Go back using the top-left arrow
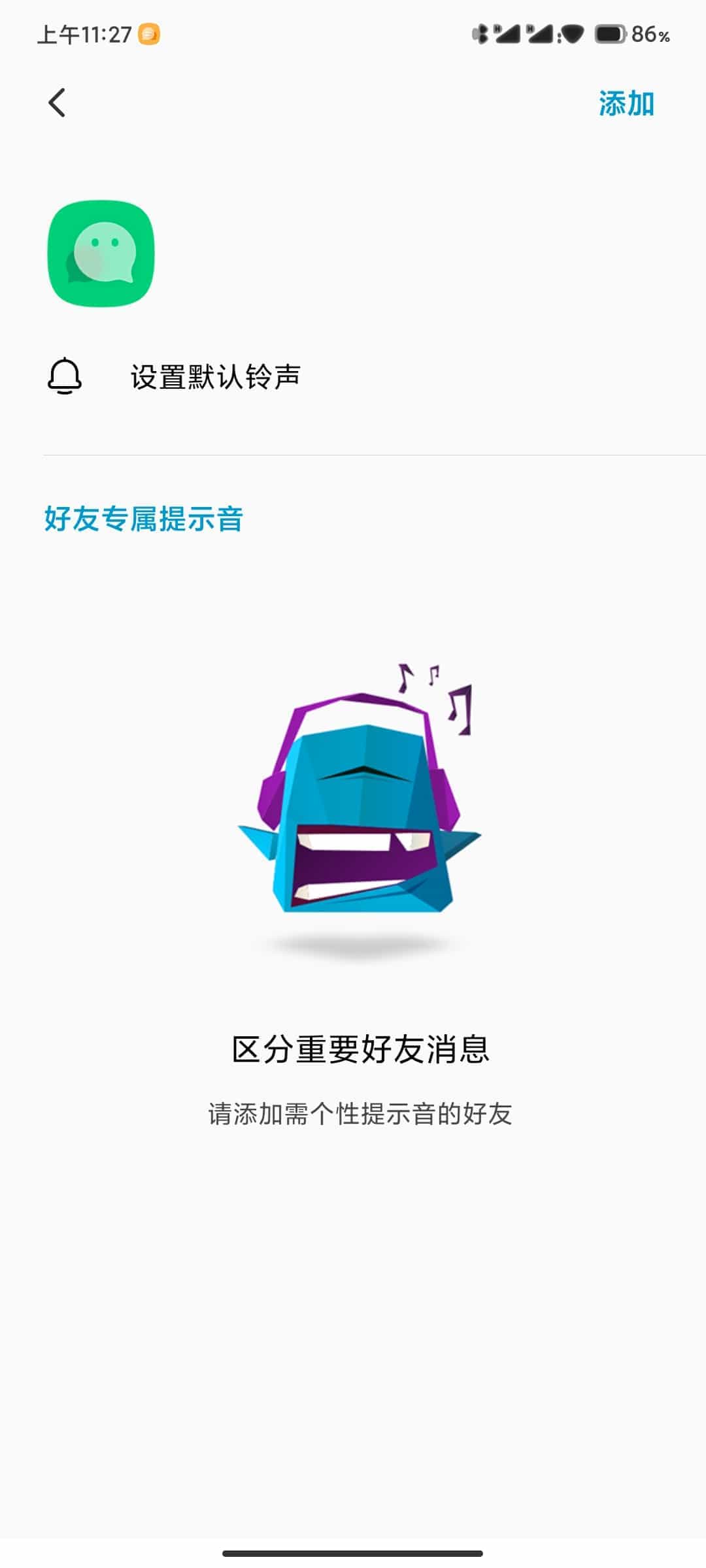The width and height of the screenshot is (706, 1568). coord(57,103)
